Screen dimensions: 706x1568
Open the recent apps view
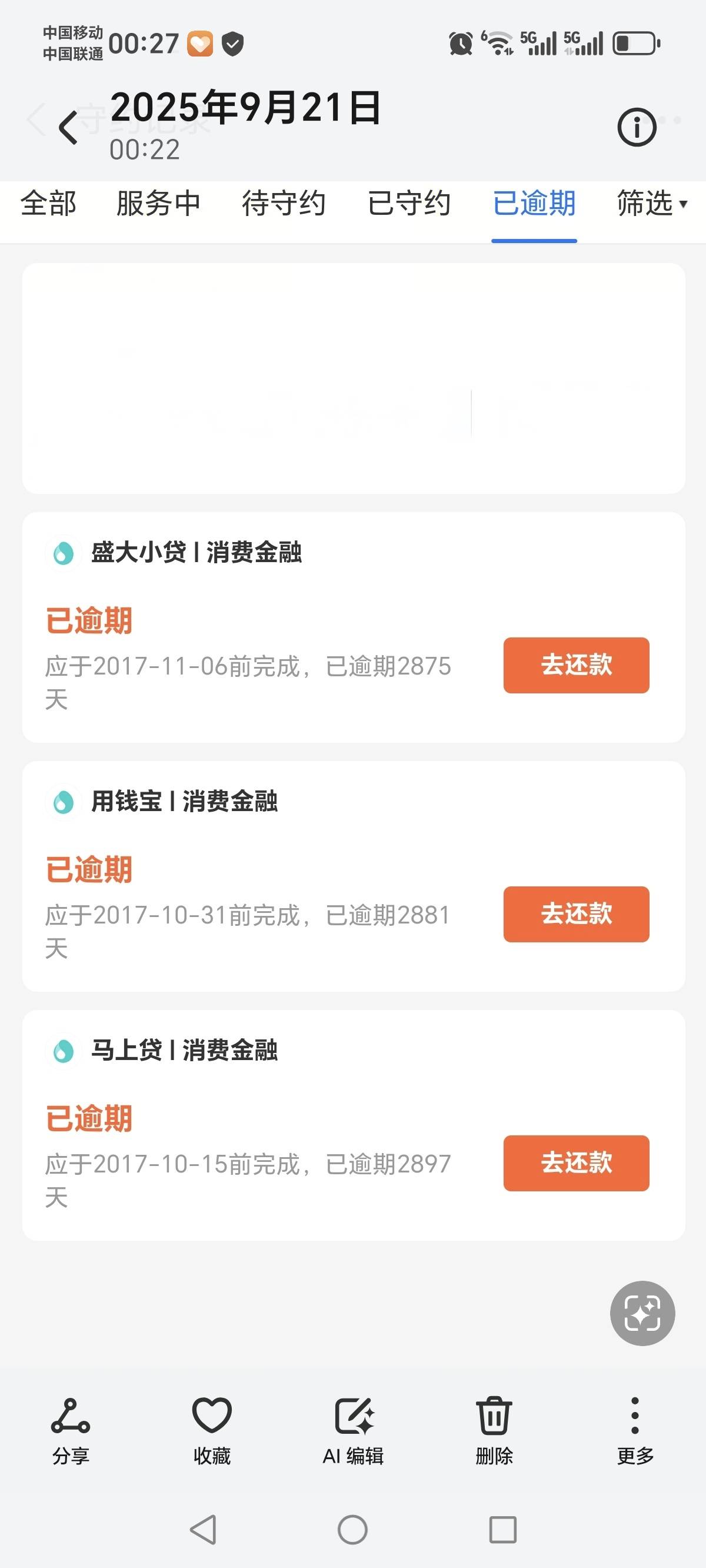pos(502,1529)
